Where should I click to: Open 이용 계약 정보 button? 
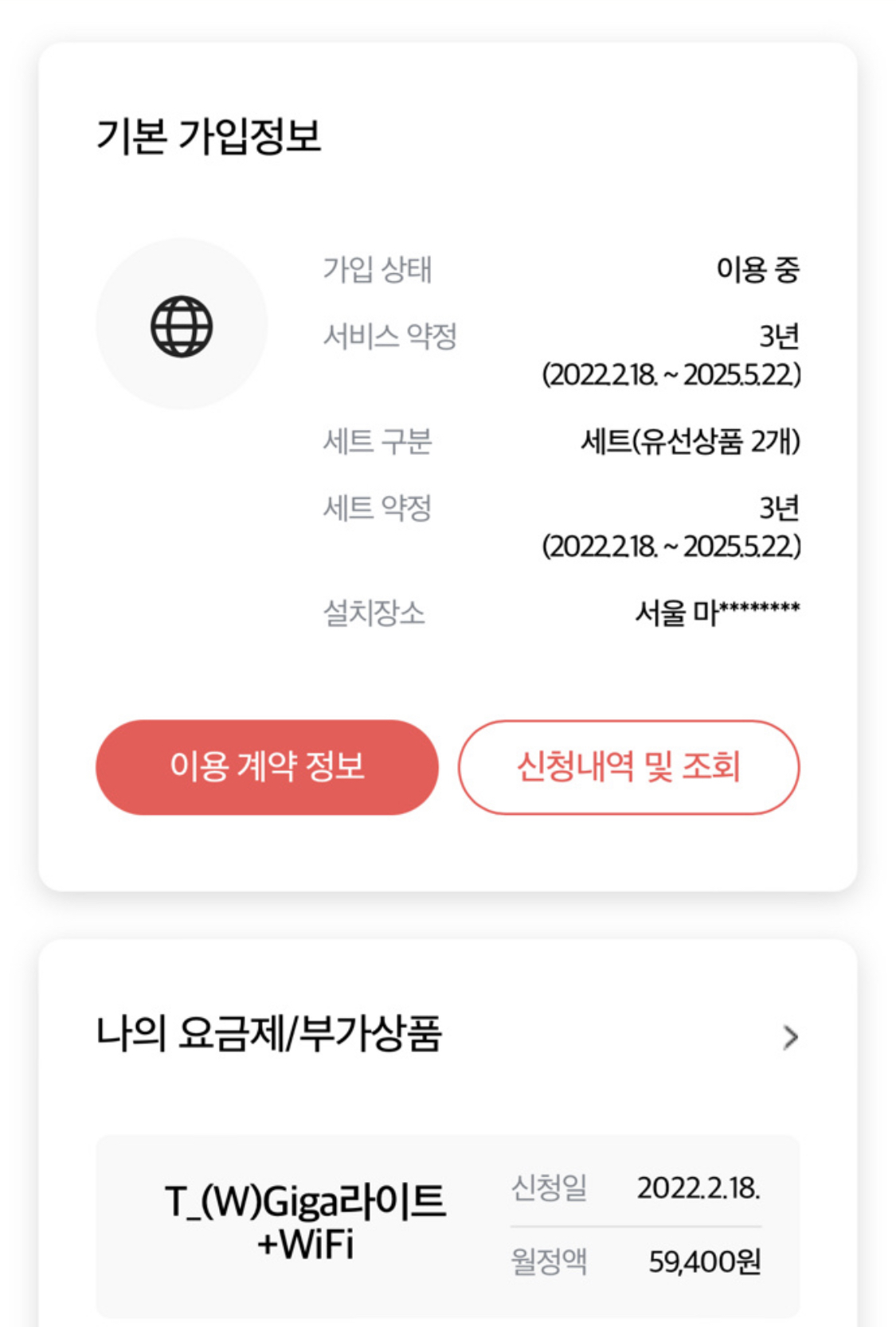pos(267,767)
